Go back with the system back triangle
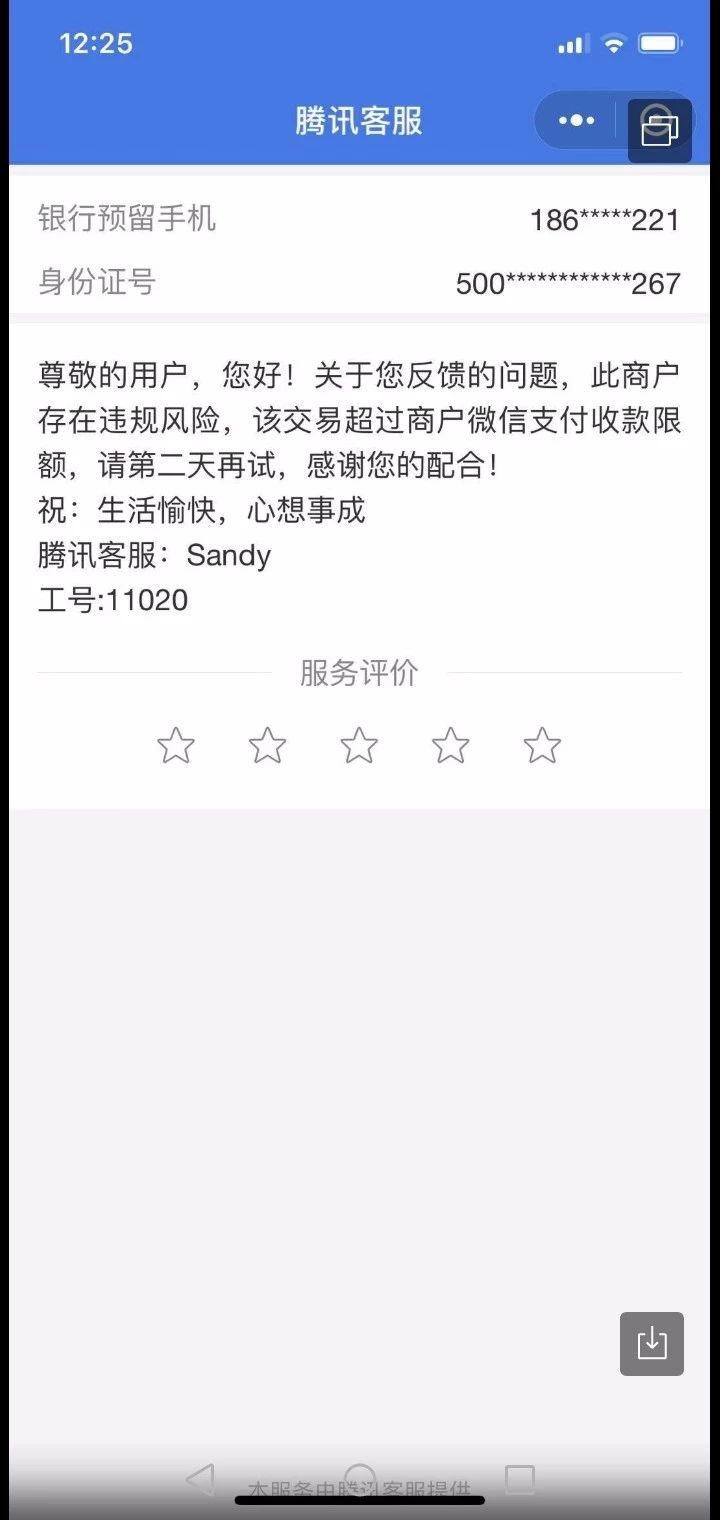This screenshot has height=1520, width=720. (201, 1479)
